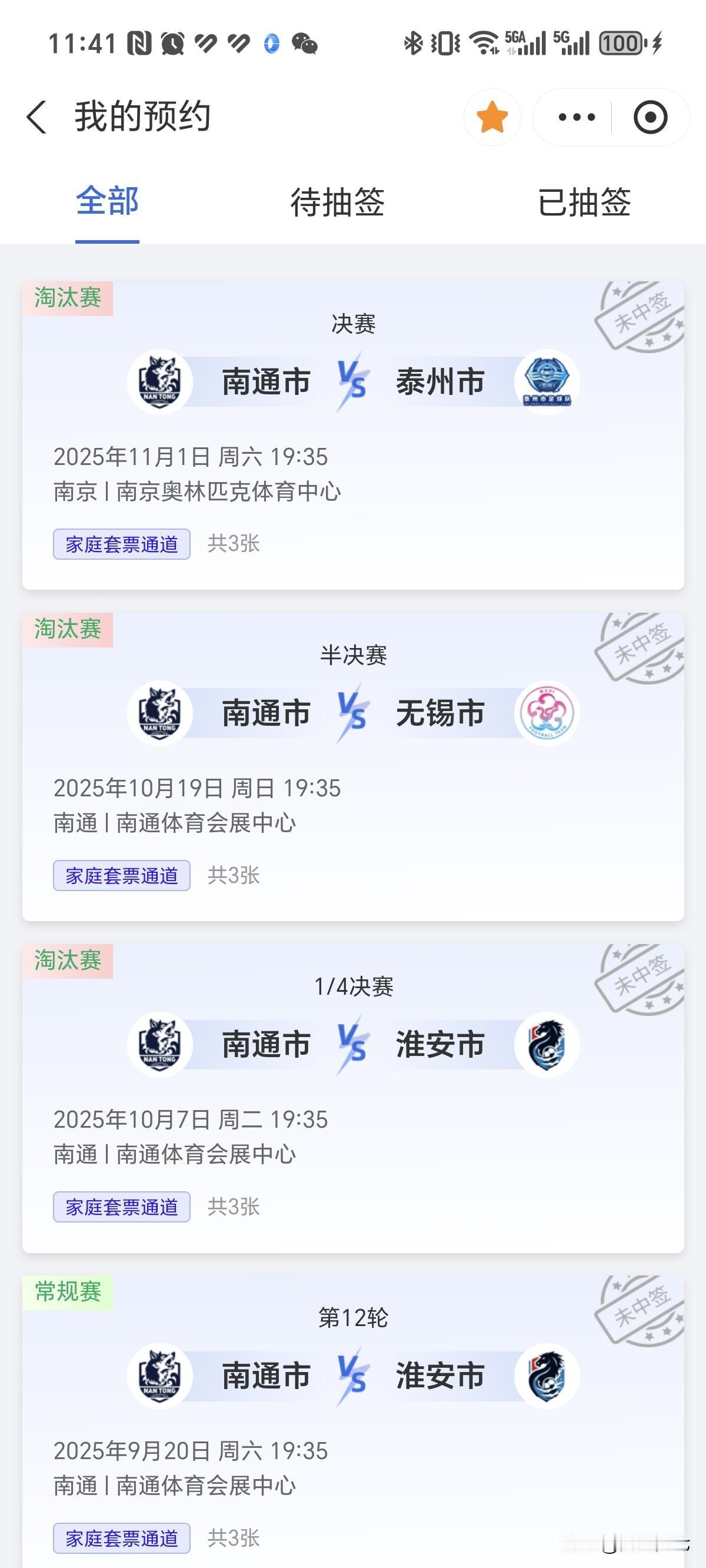Tap the Wuxi team logo on 半决赛 card

pos(547,713)
